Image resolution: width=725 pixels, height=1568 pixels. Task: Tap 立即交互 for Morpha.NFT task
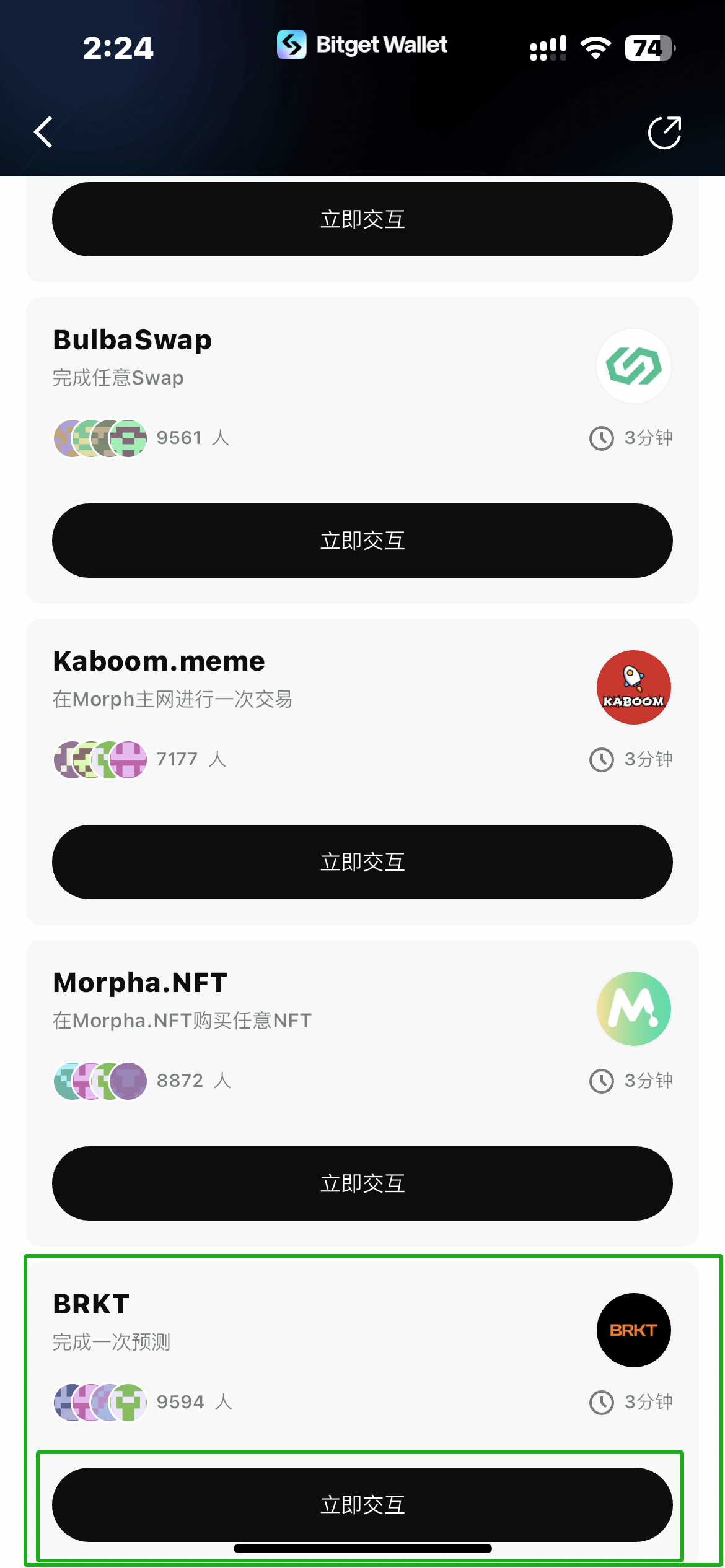tap(362, 1183)
